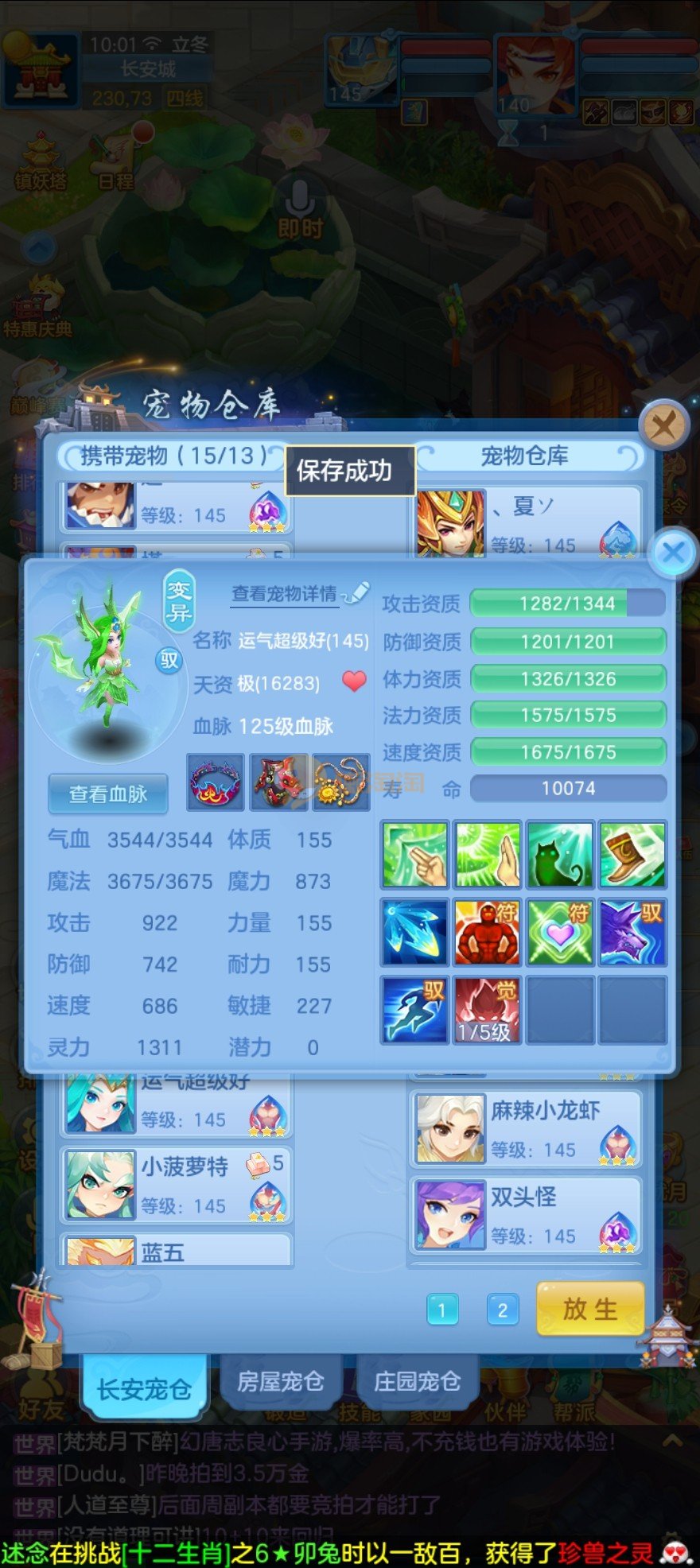Select the 长安宠仓 tab
The image size is (700, 1568).
pos(144,1388)
